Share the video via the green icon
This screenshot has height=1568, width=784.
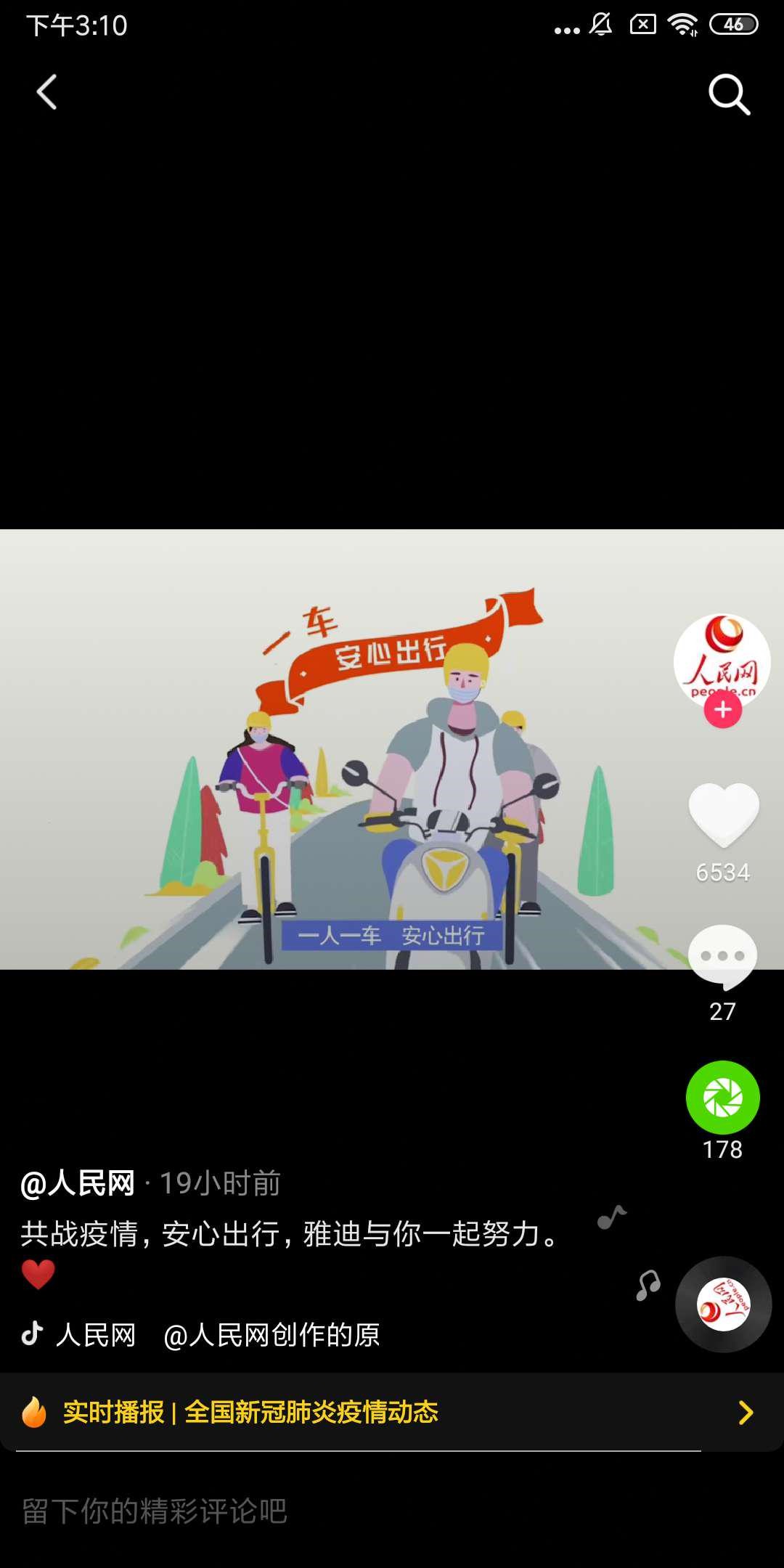coord(722,1097)
